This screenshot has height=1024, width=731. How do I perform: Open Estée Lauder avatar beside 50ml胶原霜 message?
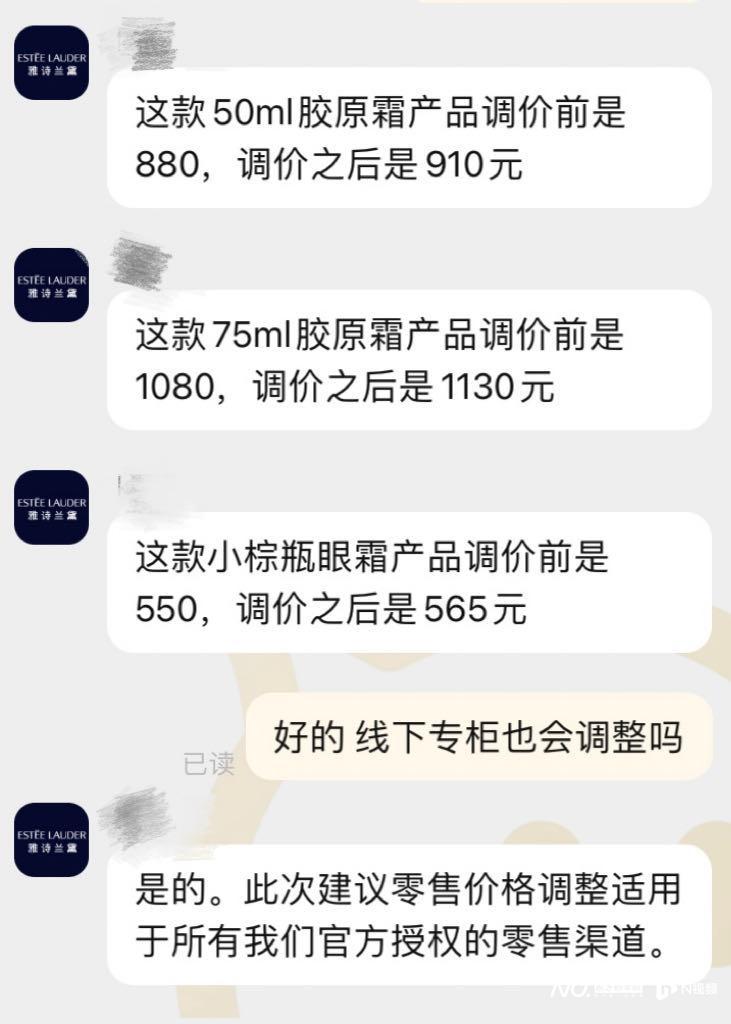click(x=51, y=63)
